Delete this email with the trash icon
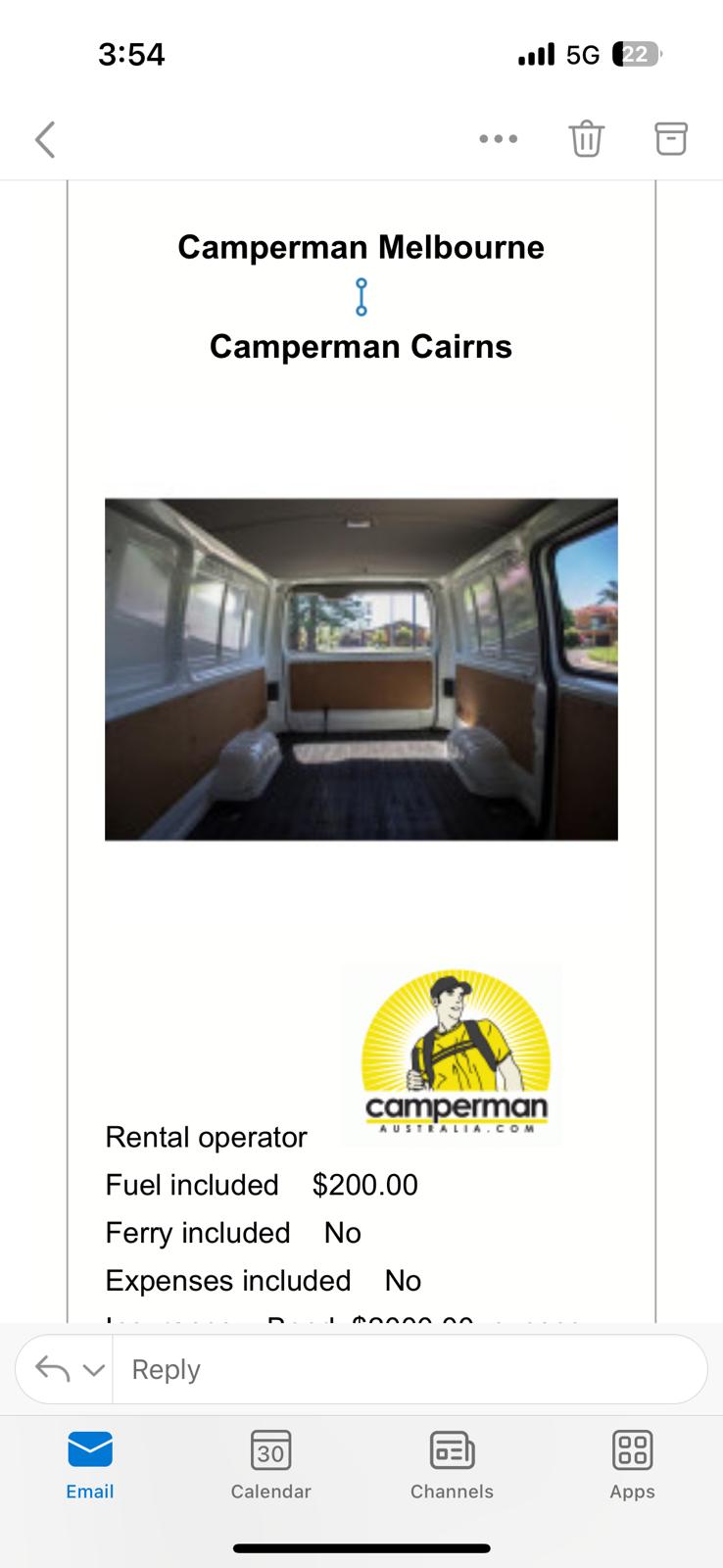This screenshot has height=1568, width=723. point(587,139)
